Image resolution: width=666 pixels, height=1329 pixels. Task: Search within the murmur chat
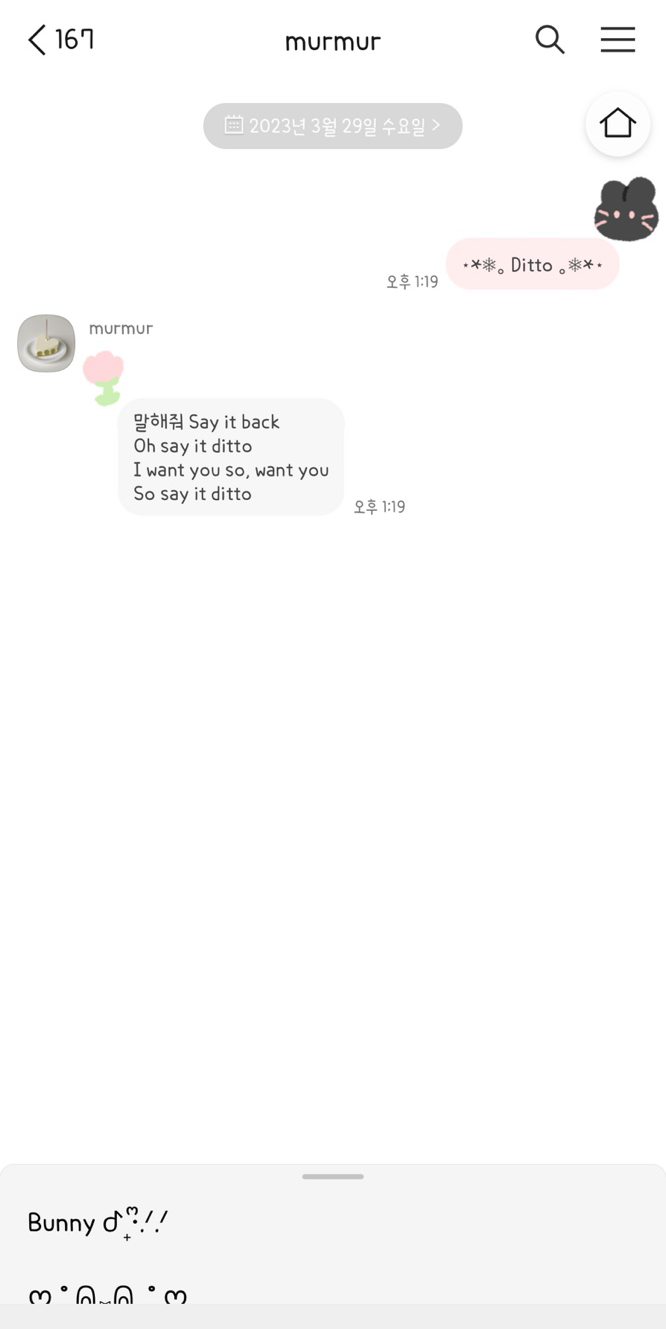pos(550,39)
